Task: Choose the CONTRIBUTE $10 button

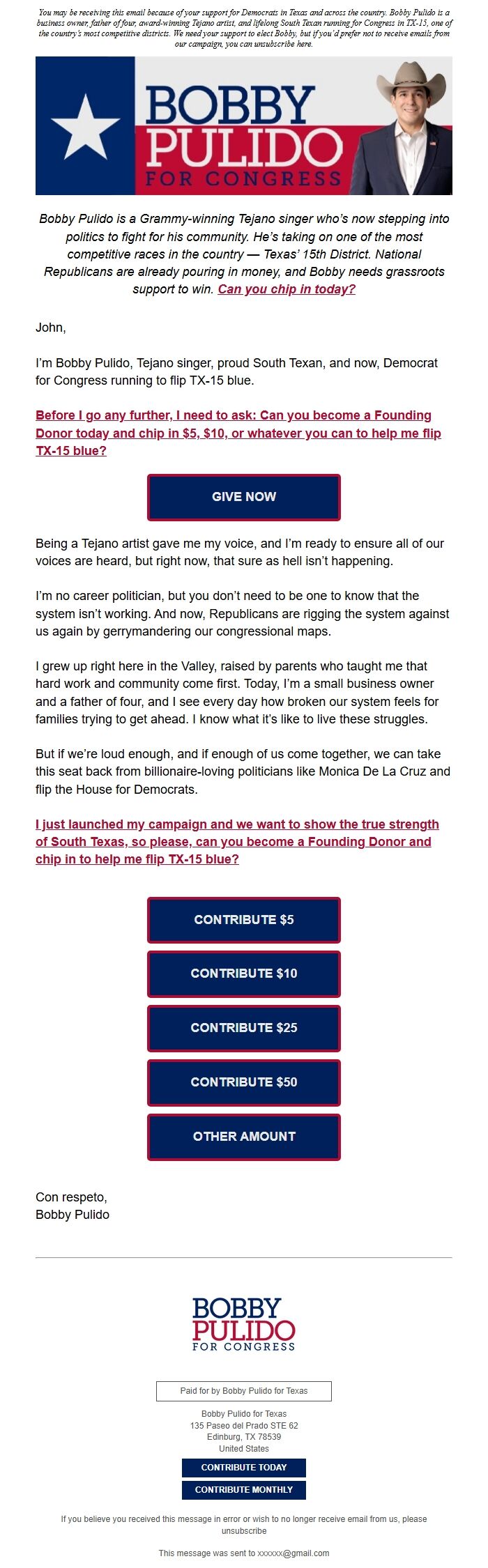Action: (x=243, y=974)
